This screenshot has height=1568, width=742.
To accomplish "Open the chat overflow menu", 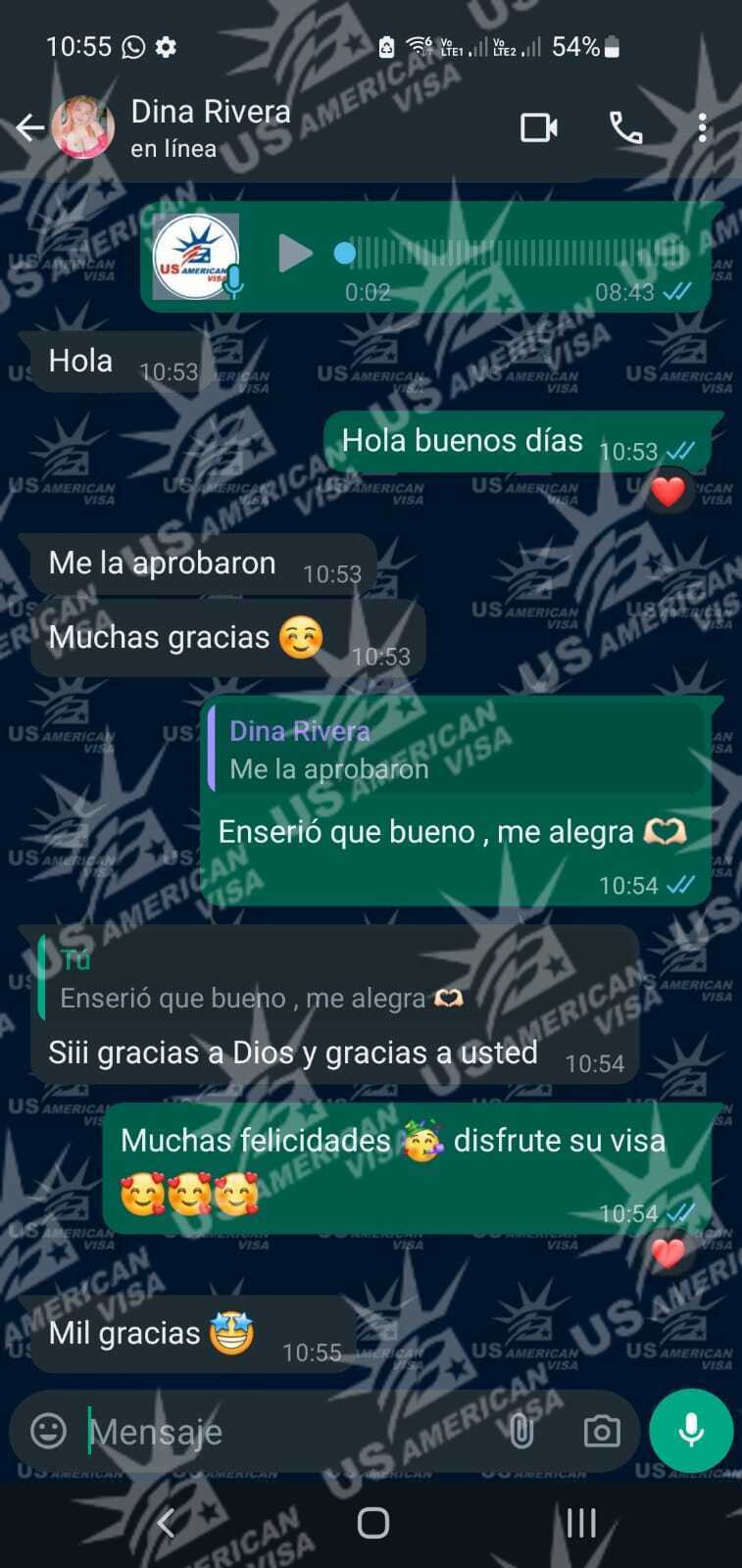I will [x=702, y=127].
